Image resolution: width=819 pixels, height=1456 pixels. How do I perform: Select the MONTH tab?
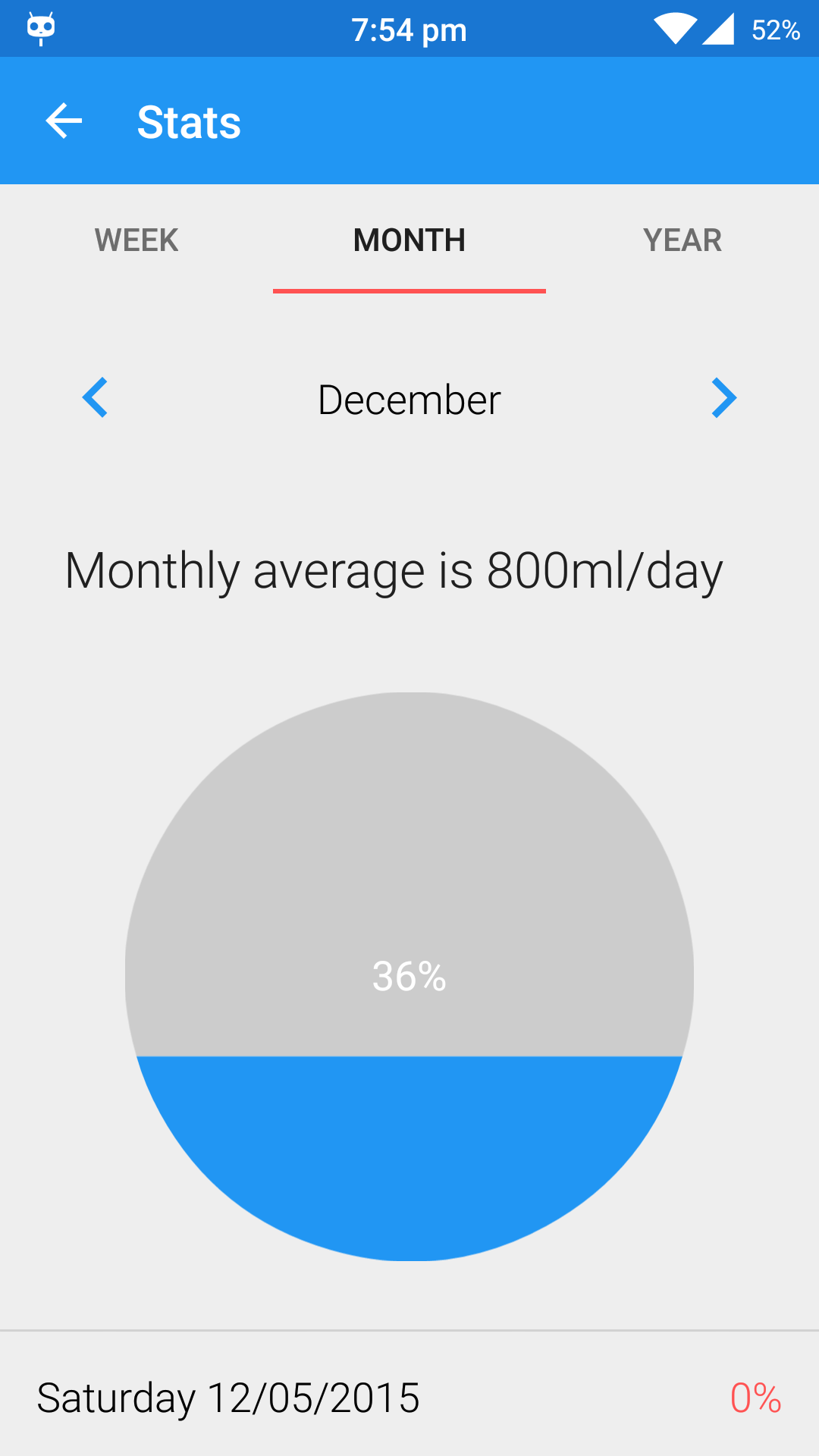(409, 240)
